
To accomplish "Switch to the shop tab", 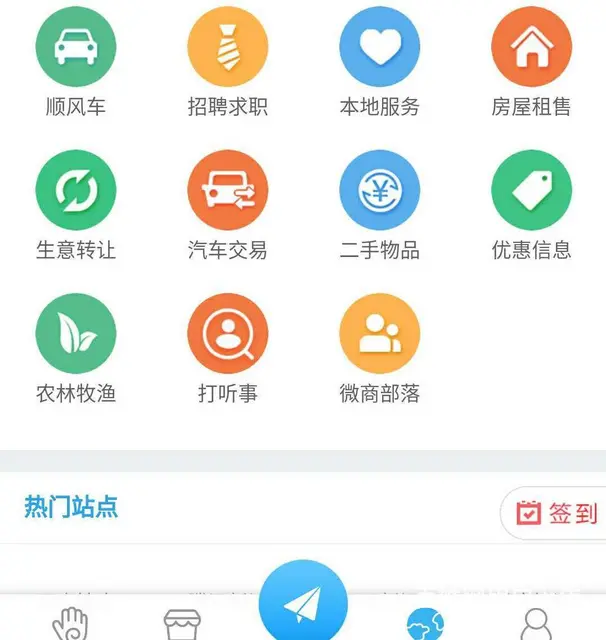I will [x=181, y=624].
